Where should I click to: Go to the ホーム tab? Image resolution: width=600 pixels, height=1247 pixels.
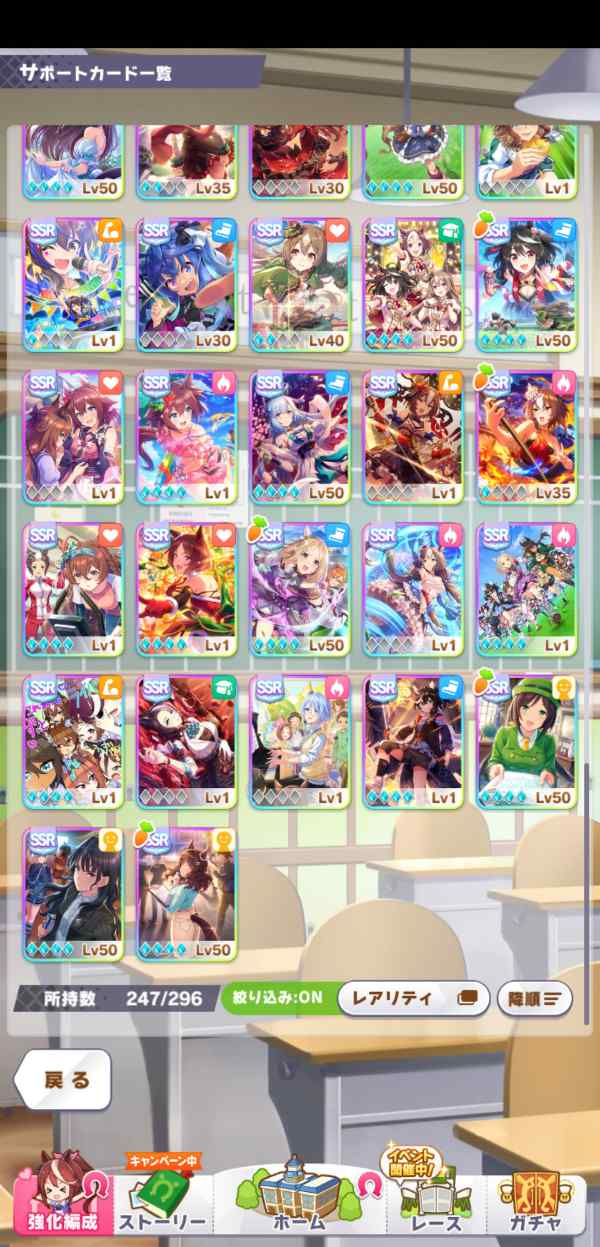click(298, 1198)
